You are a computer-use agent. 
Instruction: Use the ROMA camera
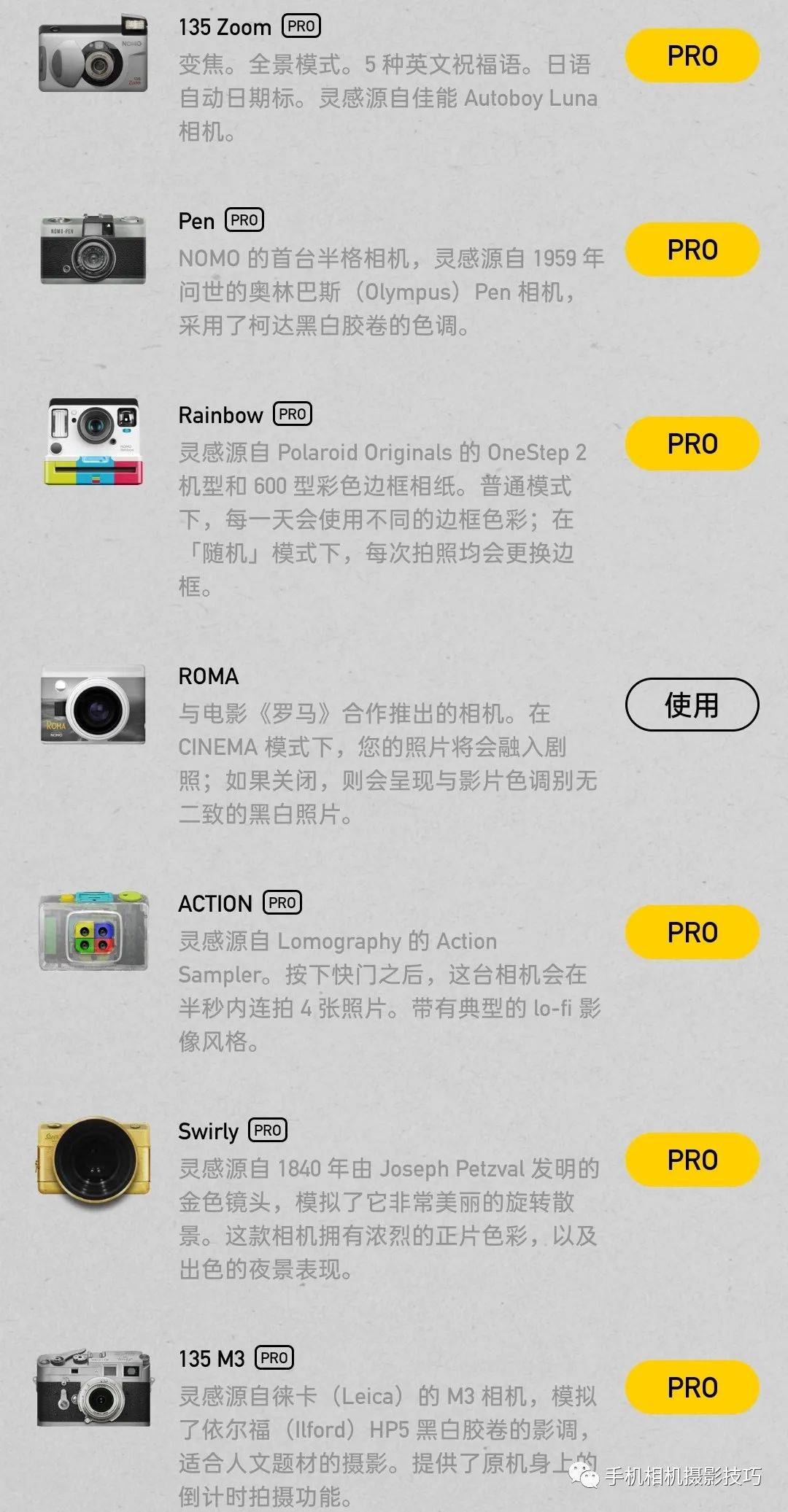pos(692,705)
